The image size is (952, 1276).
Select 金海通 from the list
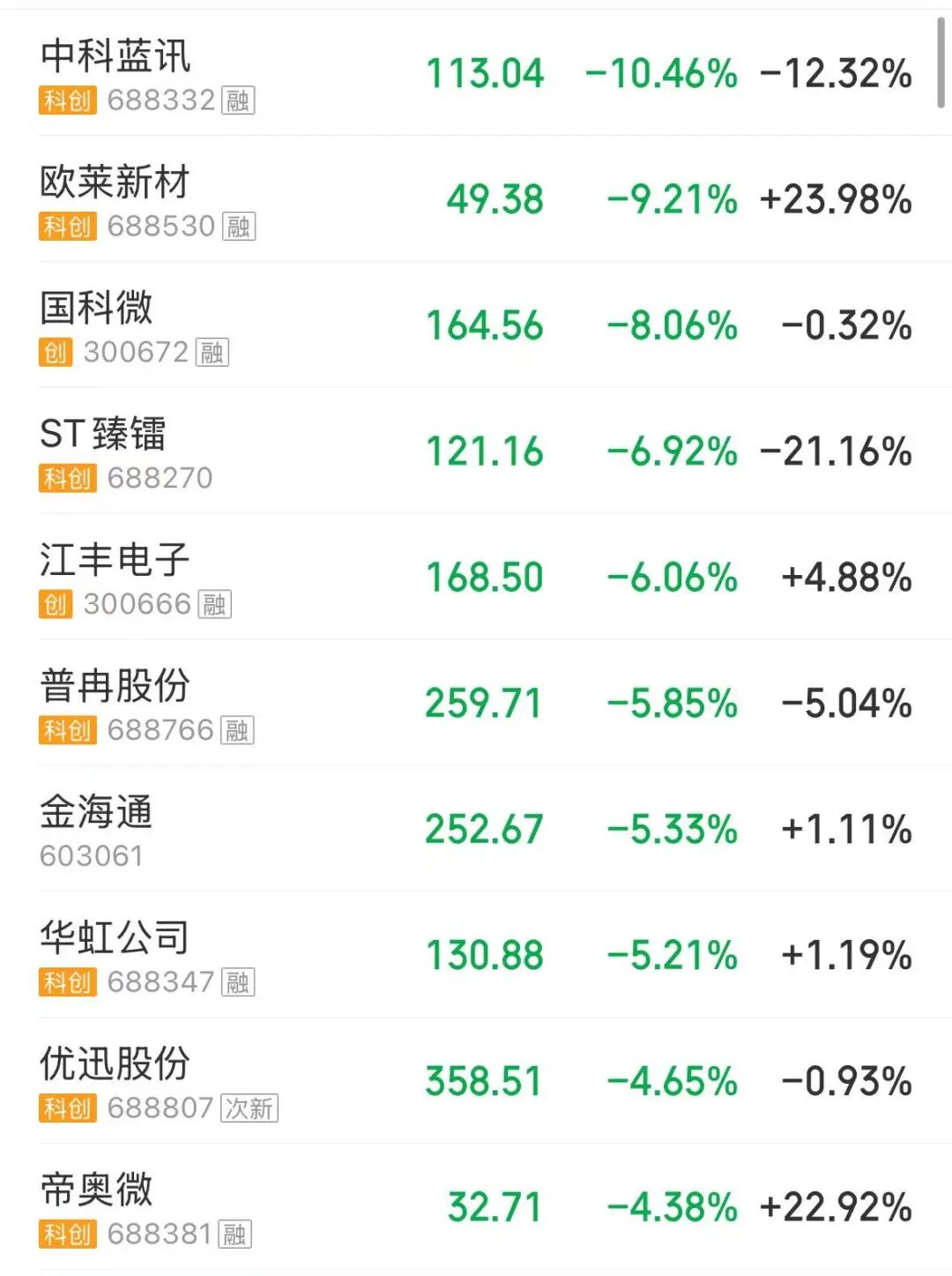97,812
